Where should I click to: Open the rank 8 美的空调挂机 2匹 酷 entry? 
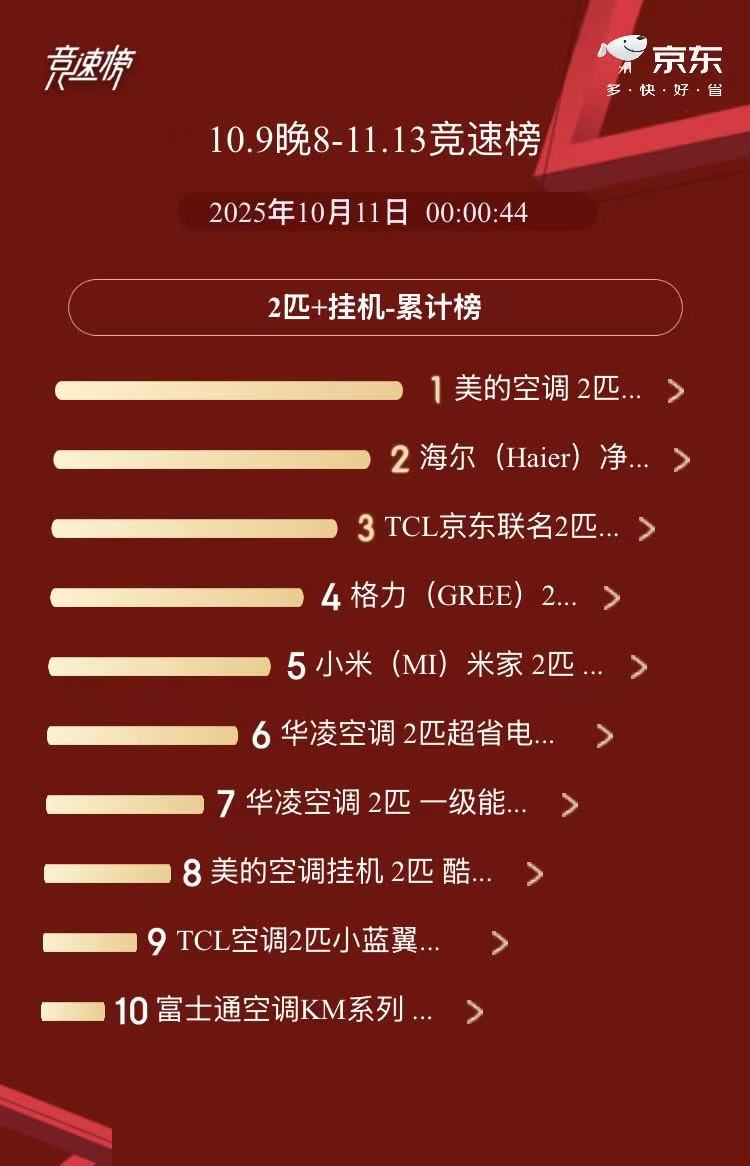coord(350,873)
